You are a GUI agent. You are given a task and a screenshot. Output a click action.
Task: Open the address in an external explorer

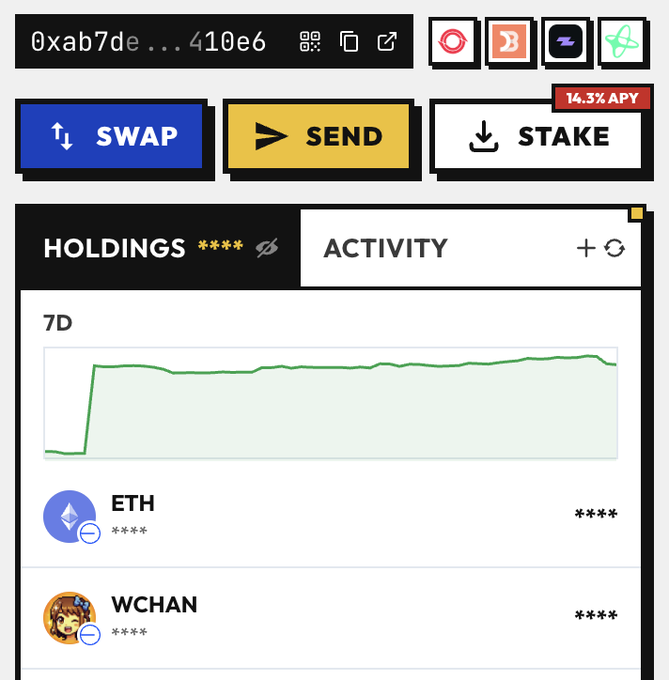[387, 41]
